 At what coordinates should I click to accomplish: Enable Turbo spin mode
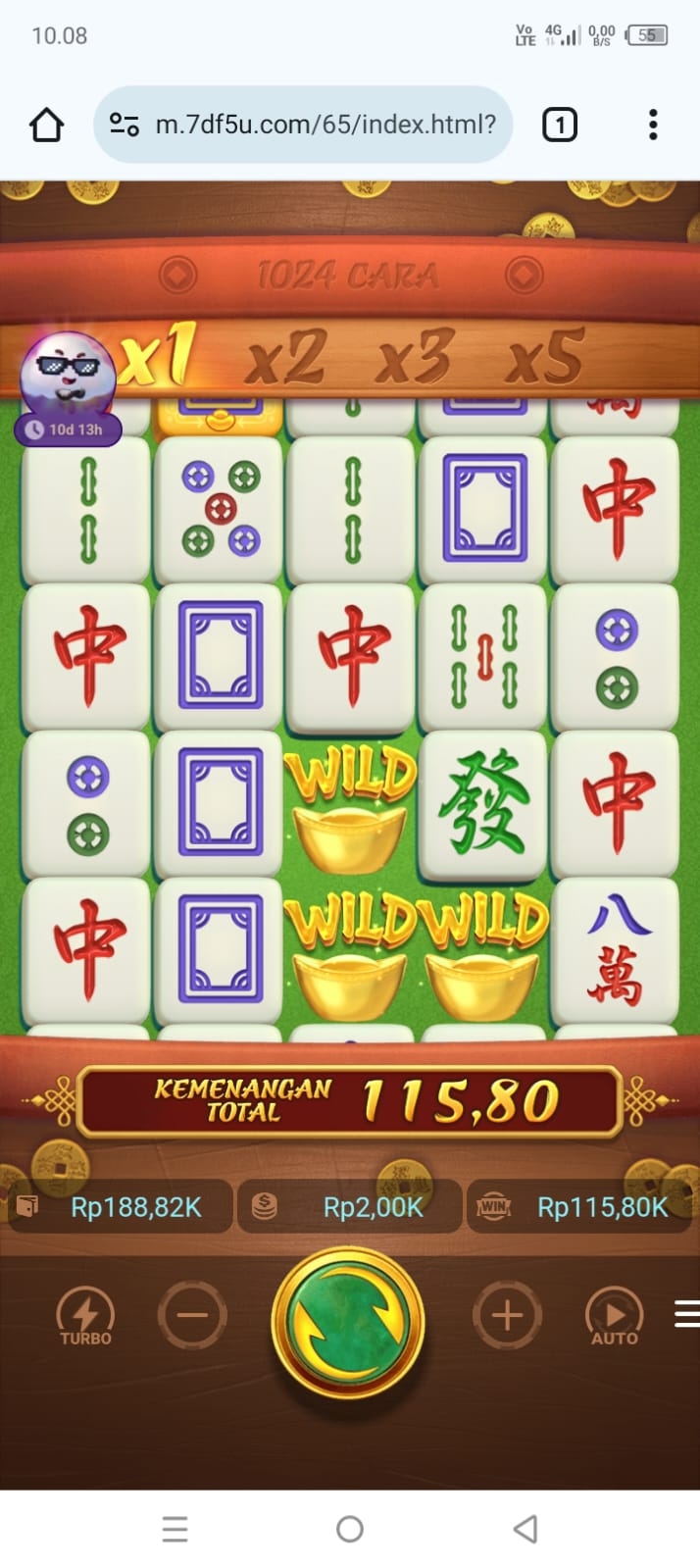click(85, 1316)
